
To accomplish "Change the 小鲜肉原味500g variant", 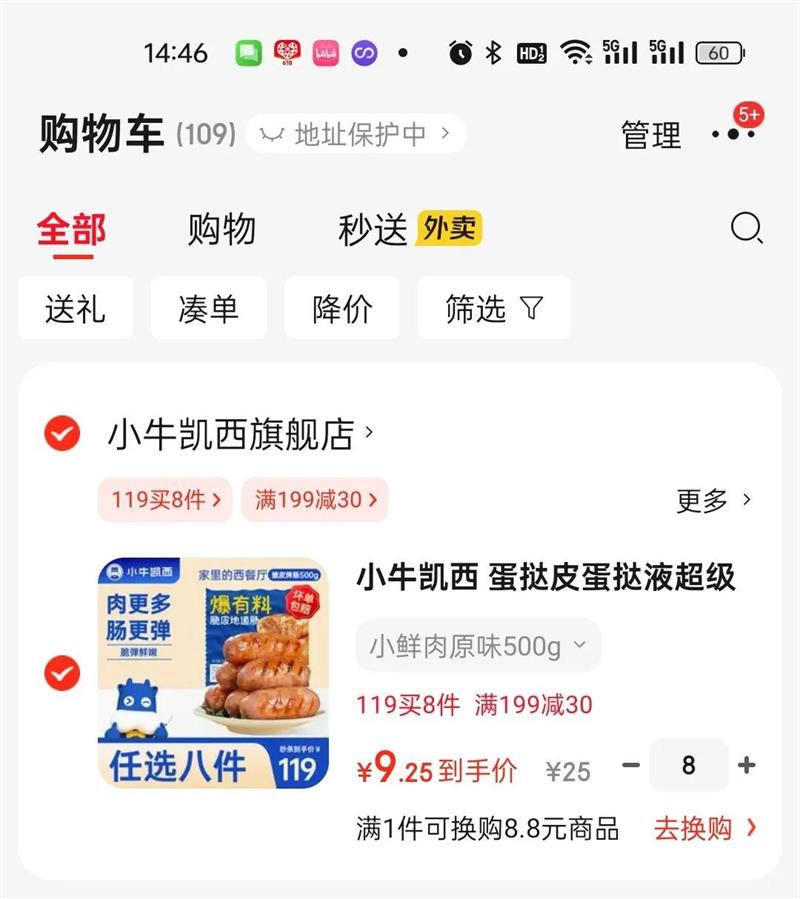I will click(478, 646).
